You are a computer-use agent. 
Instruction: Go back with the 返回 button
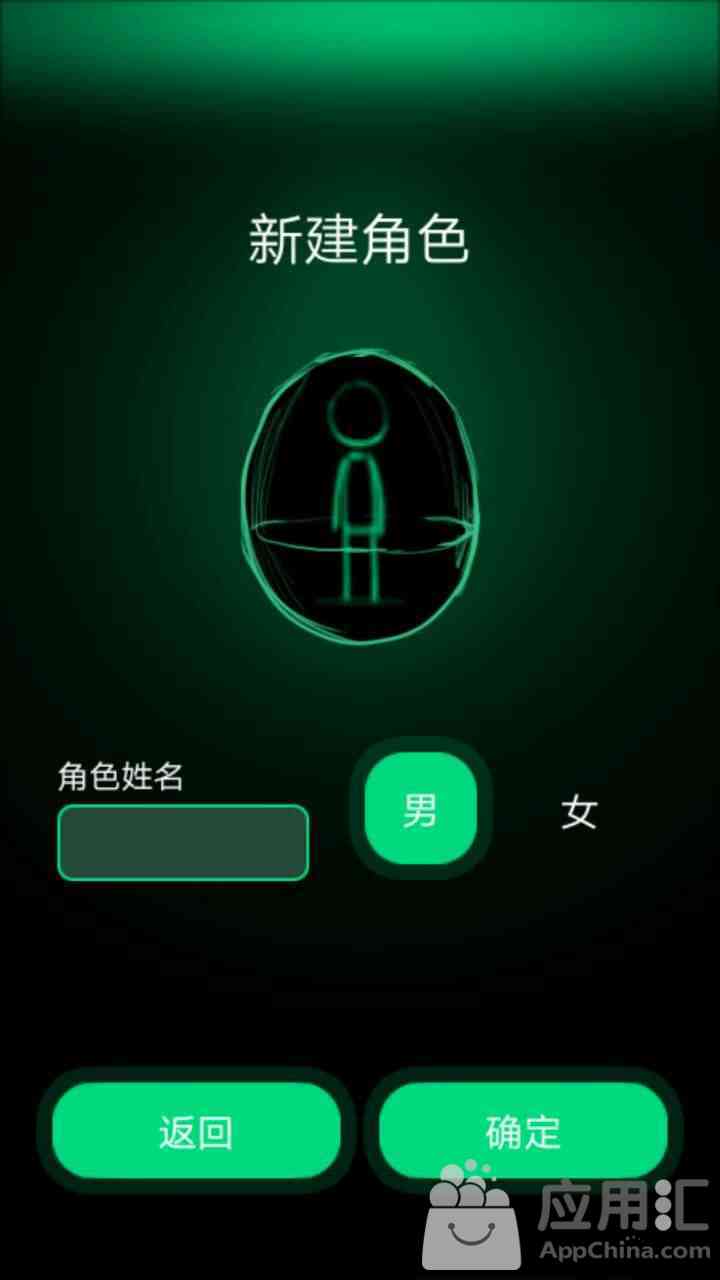pos(196,1131)
